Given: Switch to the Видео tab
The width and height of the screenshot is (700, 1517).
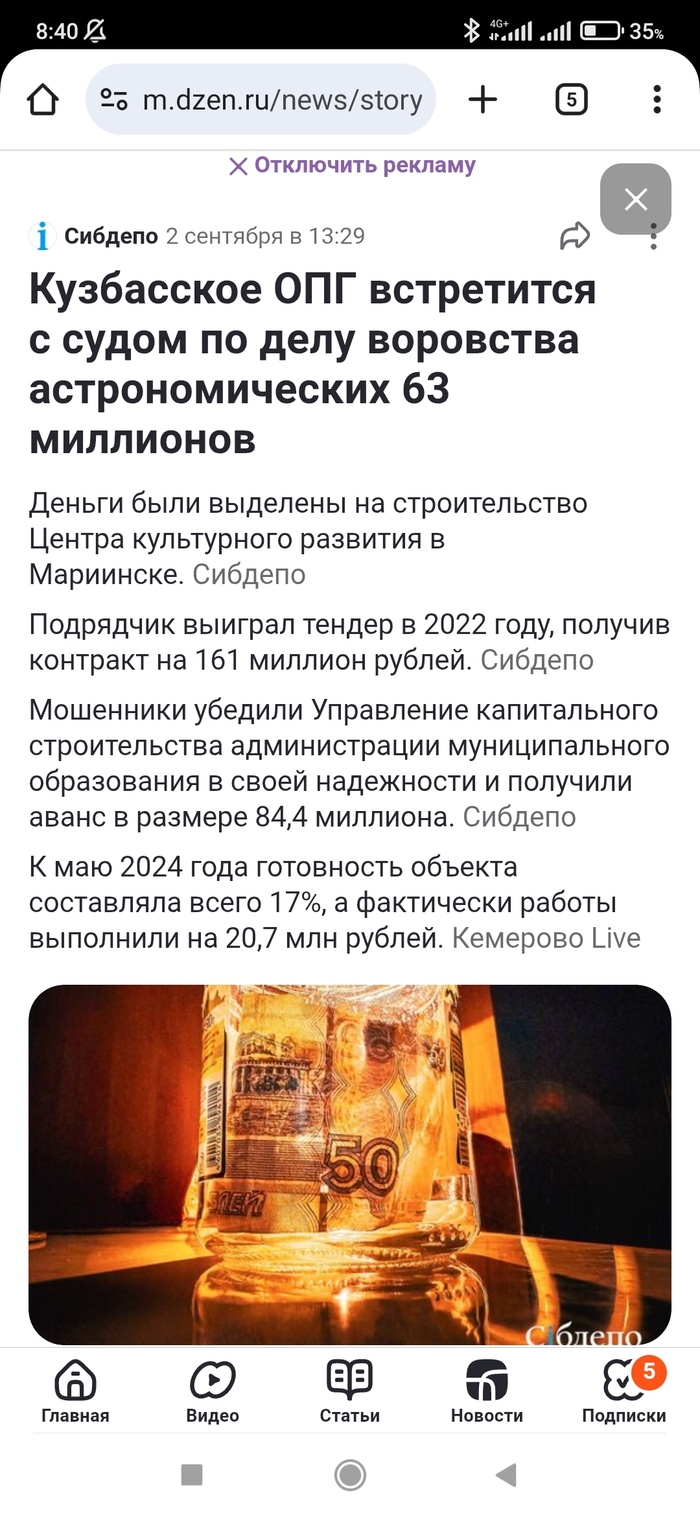Looking at the screenshot, I should click(x=212, y=1392).
